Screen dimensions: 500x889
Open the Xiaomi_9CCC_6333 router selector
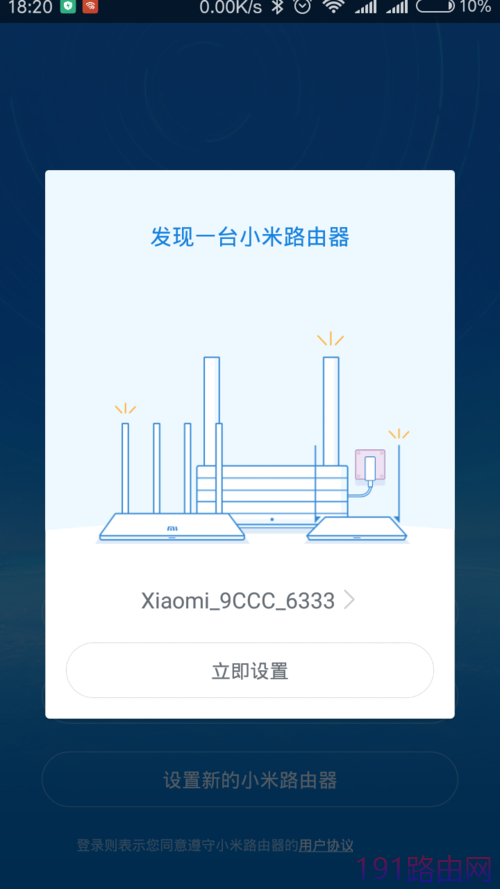[x=248, y=600]
